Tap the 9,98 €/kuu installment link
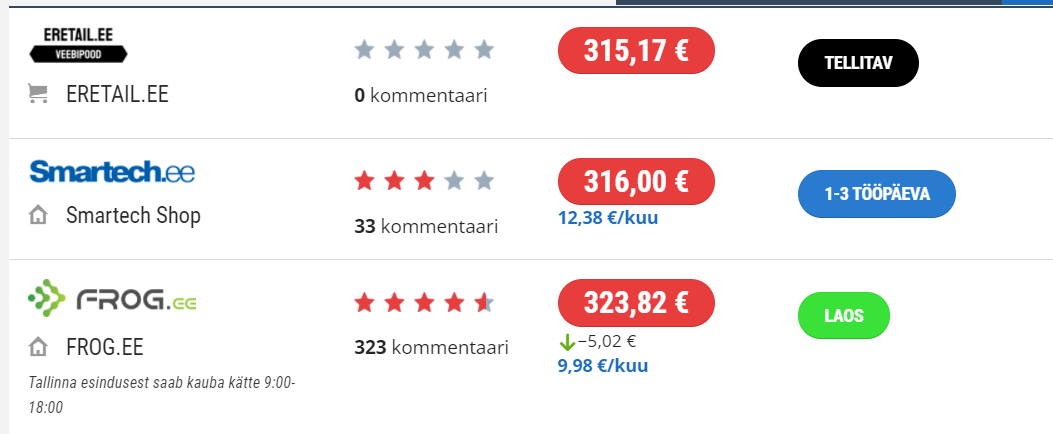 602,366
